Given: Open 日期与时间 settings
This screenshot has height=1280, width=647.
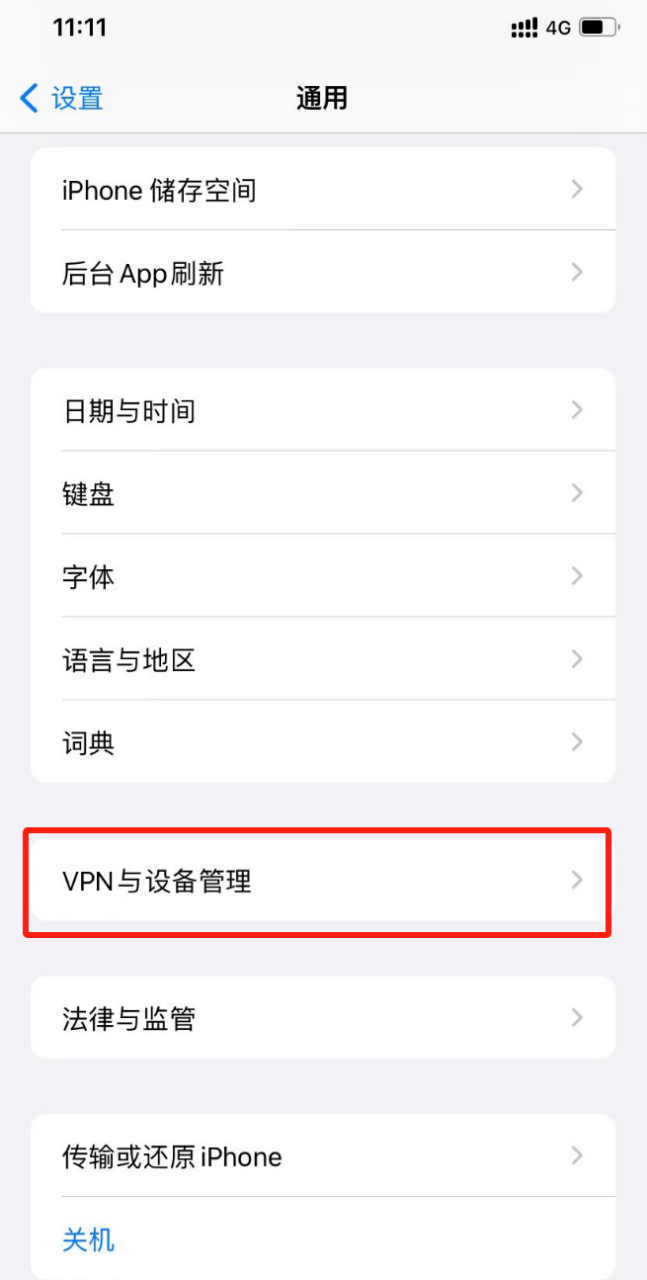Looking at the screenshot, I should 322,410.
